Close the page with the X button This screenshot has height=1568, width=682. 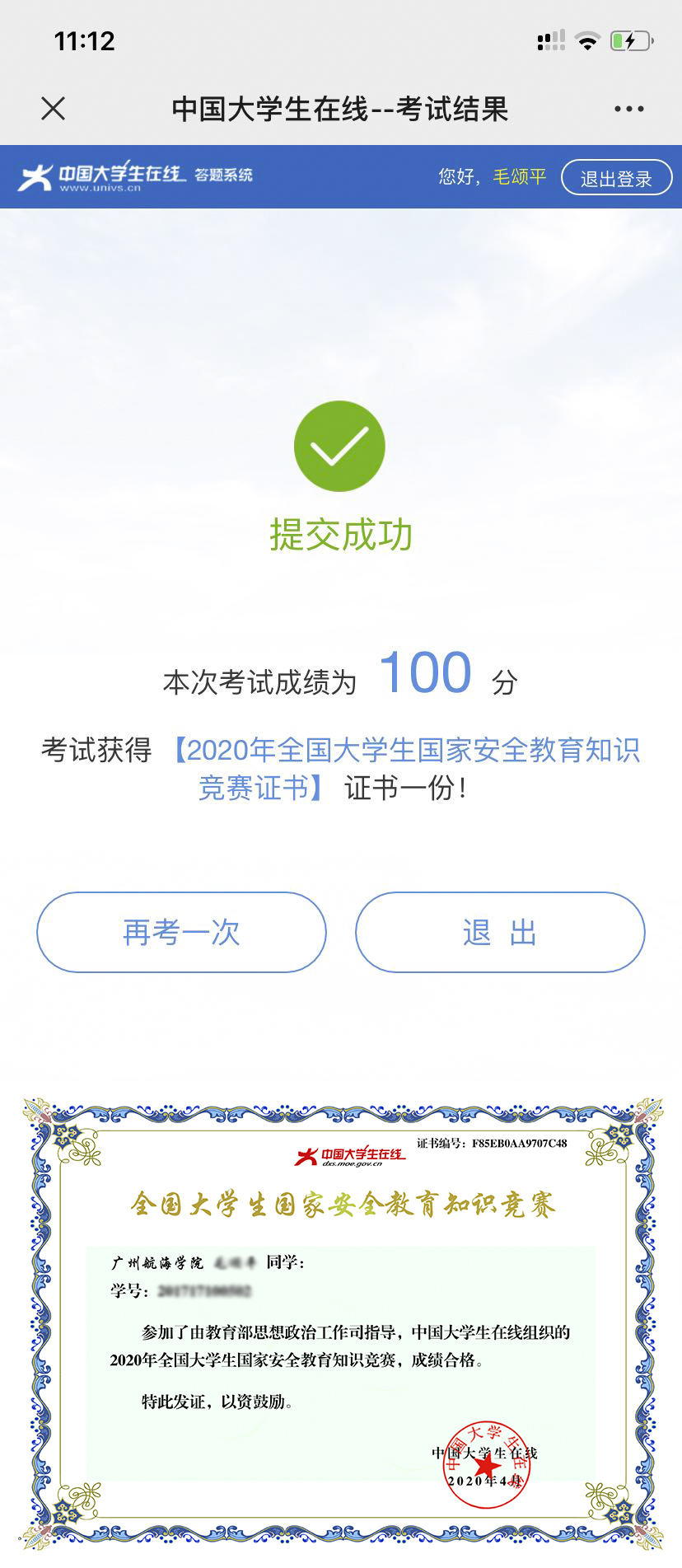coord(53,108)
